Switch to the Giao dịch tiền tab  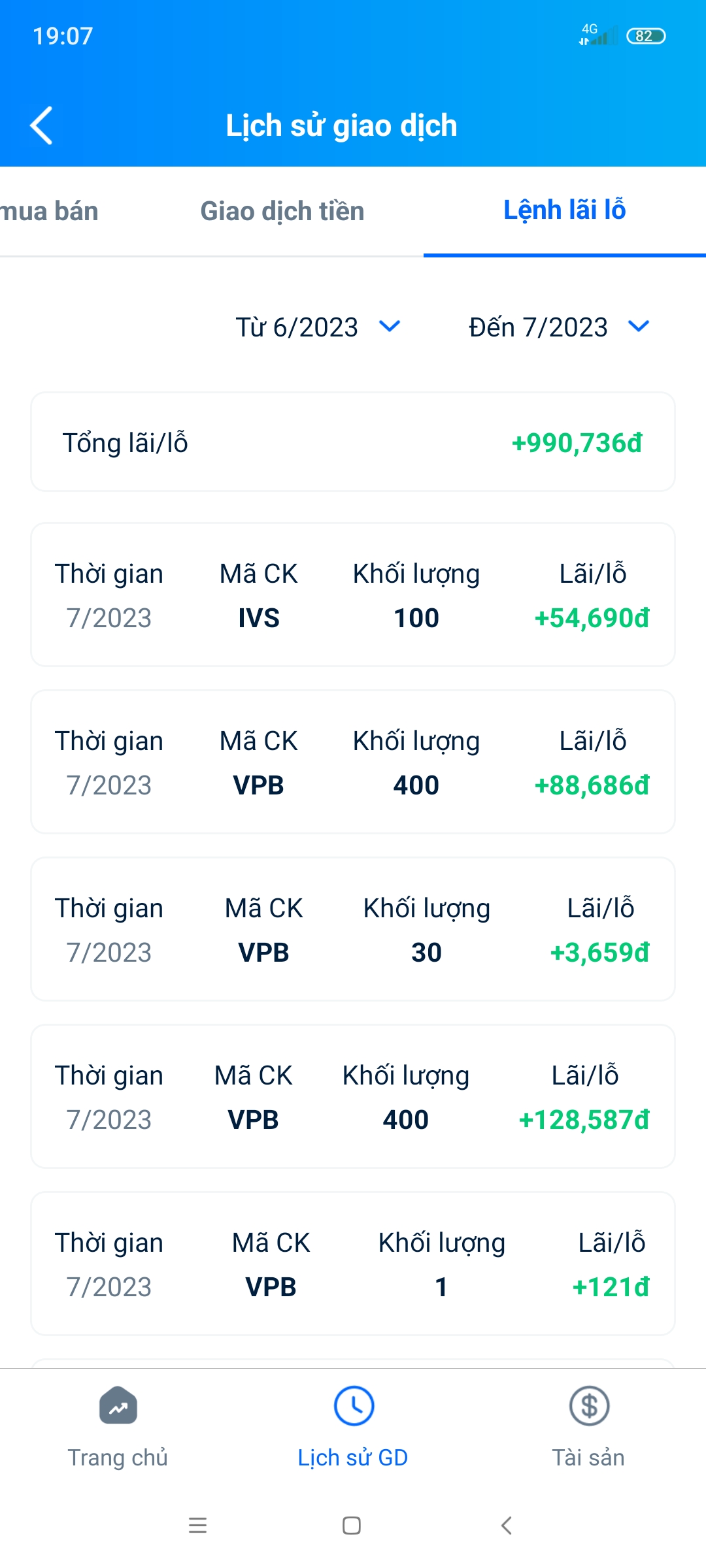(x=282, y=210)
